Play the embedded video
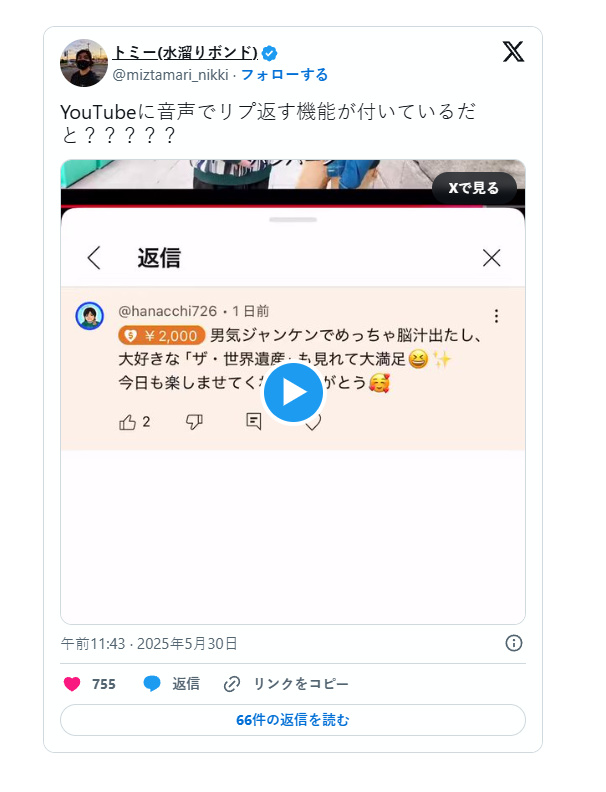The height and width of the screenshot is (792, 606). coord(293,392)
